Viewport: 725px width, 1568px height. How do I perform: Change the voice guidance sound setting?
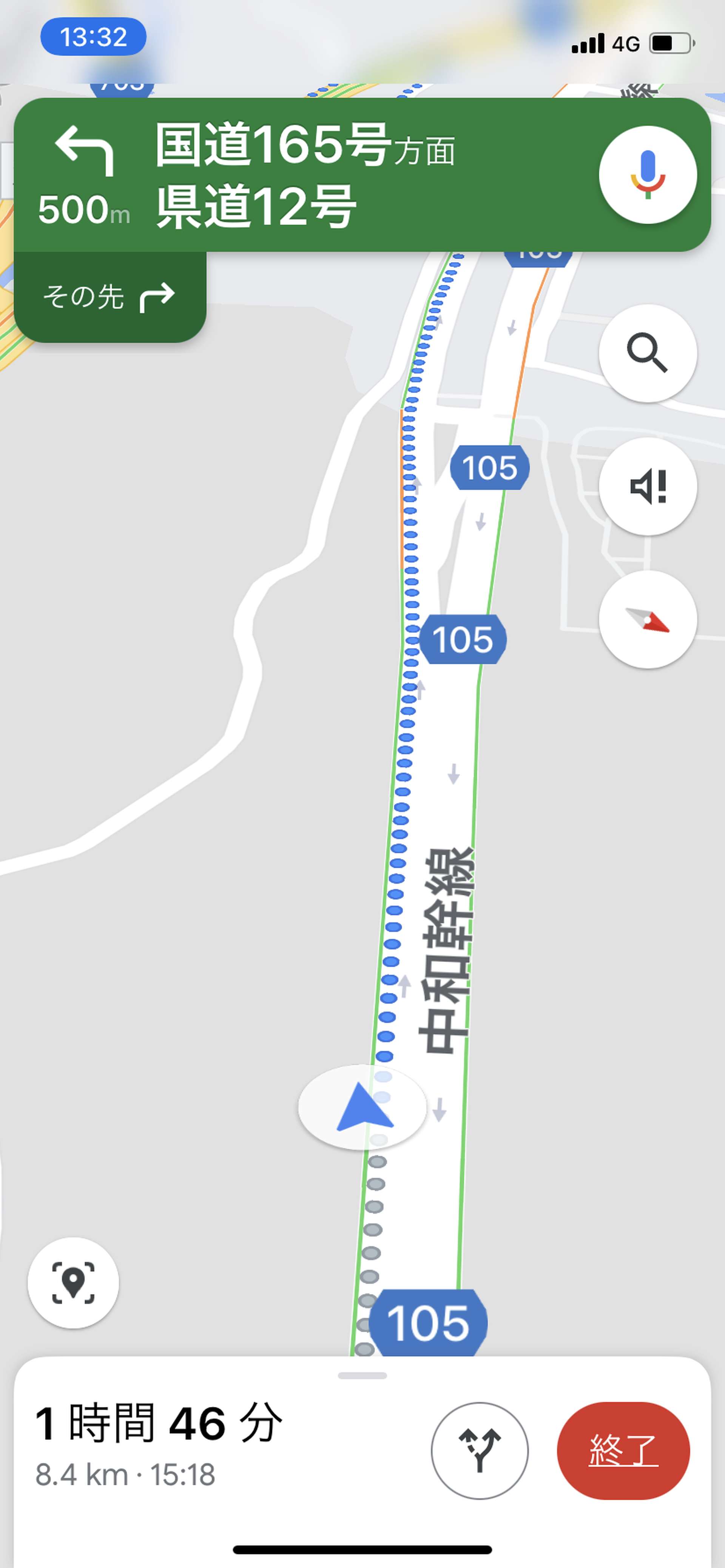648,486
